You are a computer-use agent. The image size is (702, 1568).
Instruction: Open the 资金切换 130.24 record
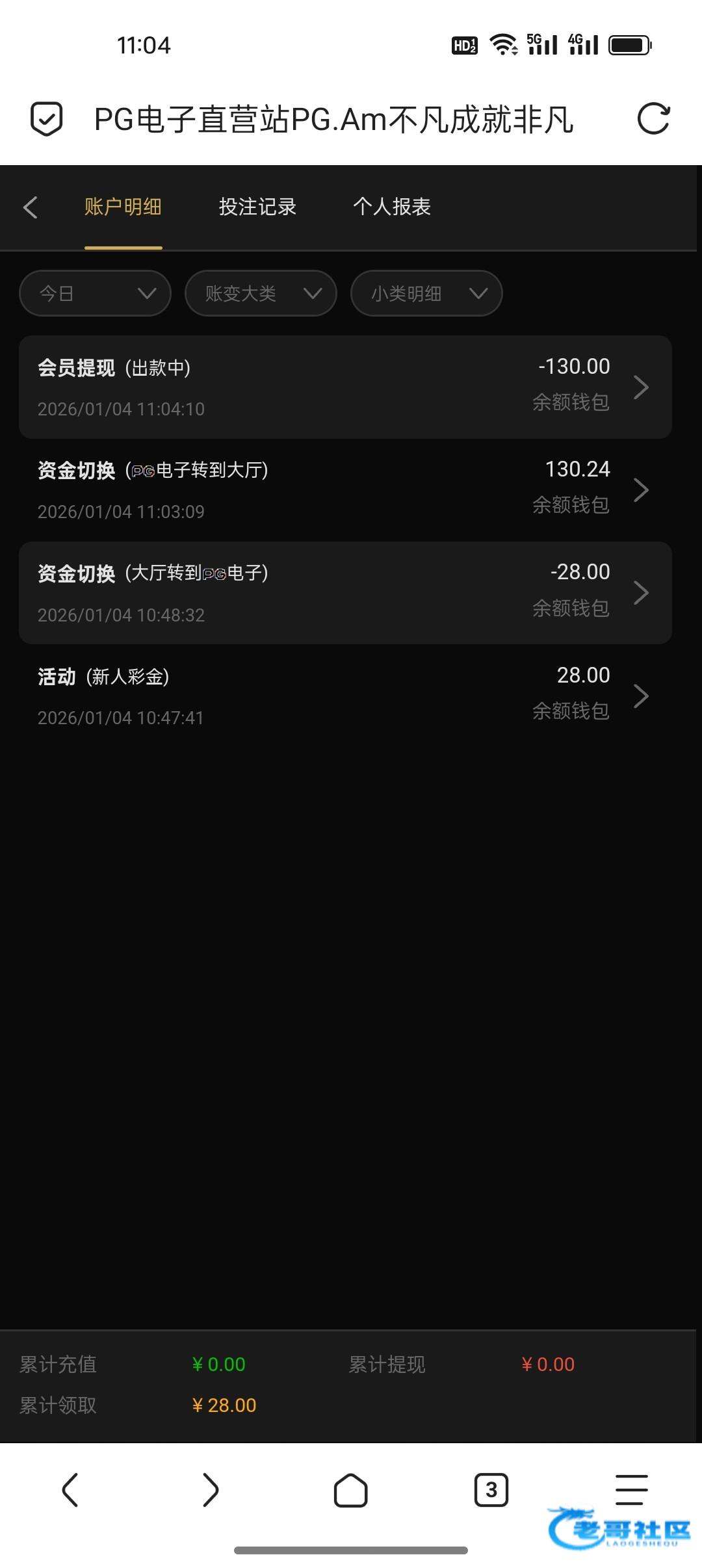(x=345, y=490)
